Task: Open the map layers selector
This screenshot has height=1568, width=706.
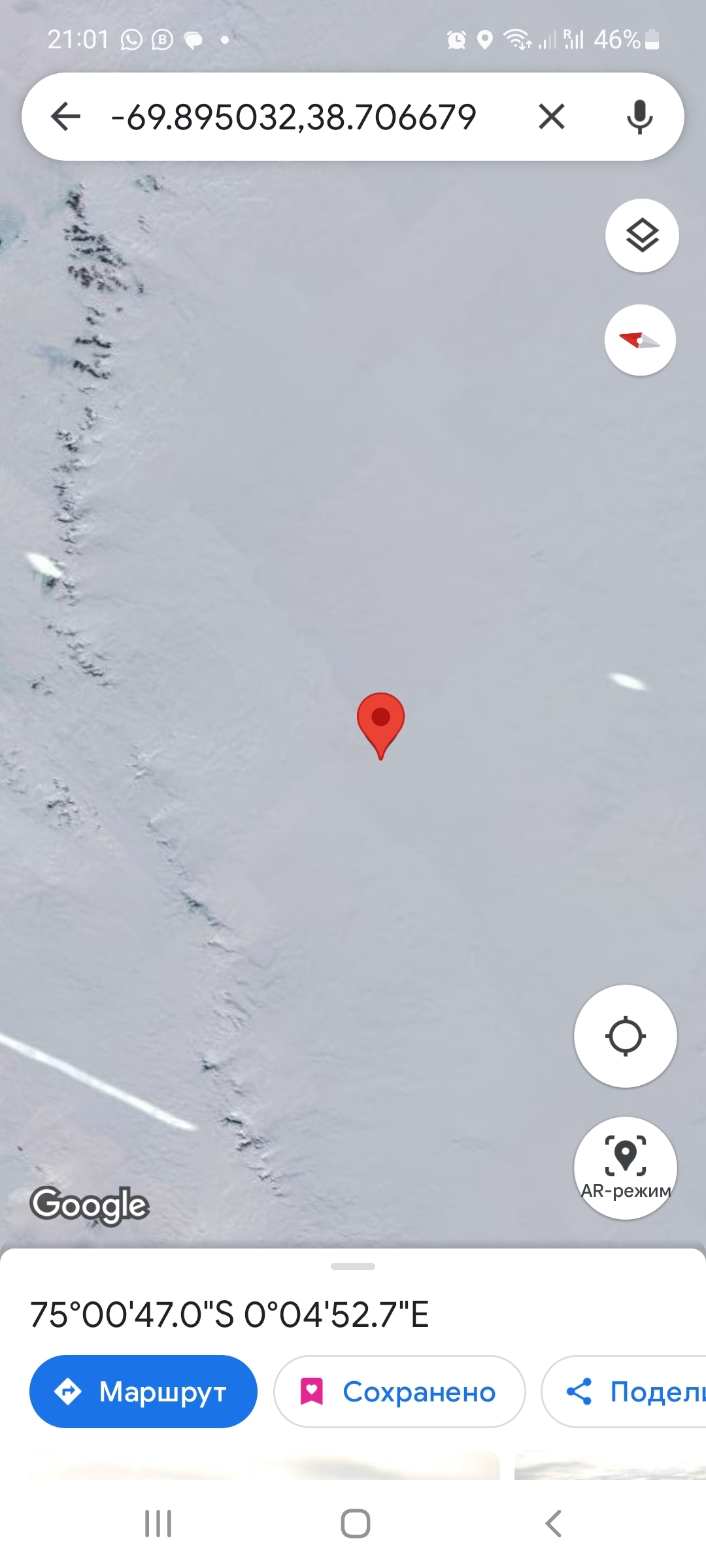Action: click(642, 235)
